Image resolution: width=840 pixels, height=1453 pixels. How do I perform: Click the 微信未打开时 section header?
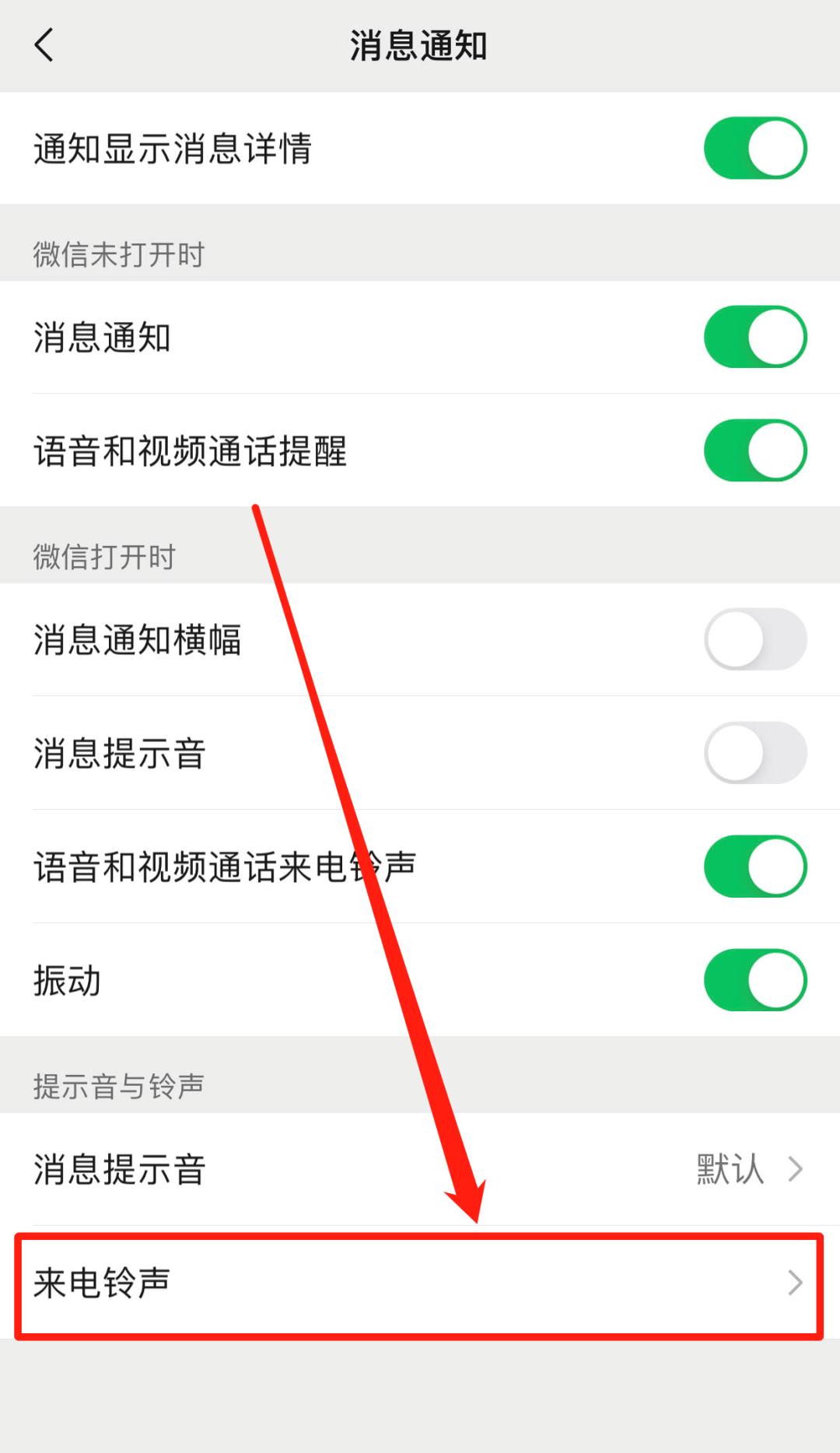click(118, 254)
